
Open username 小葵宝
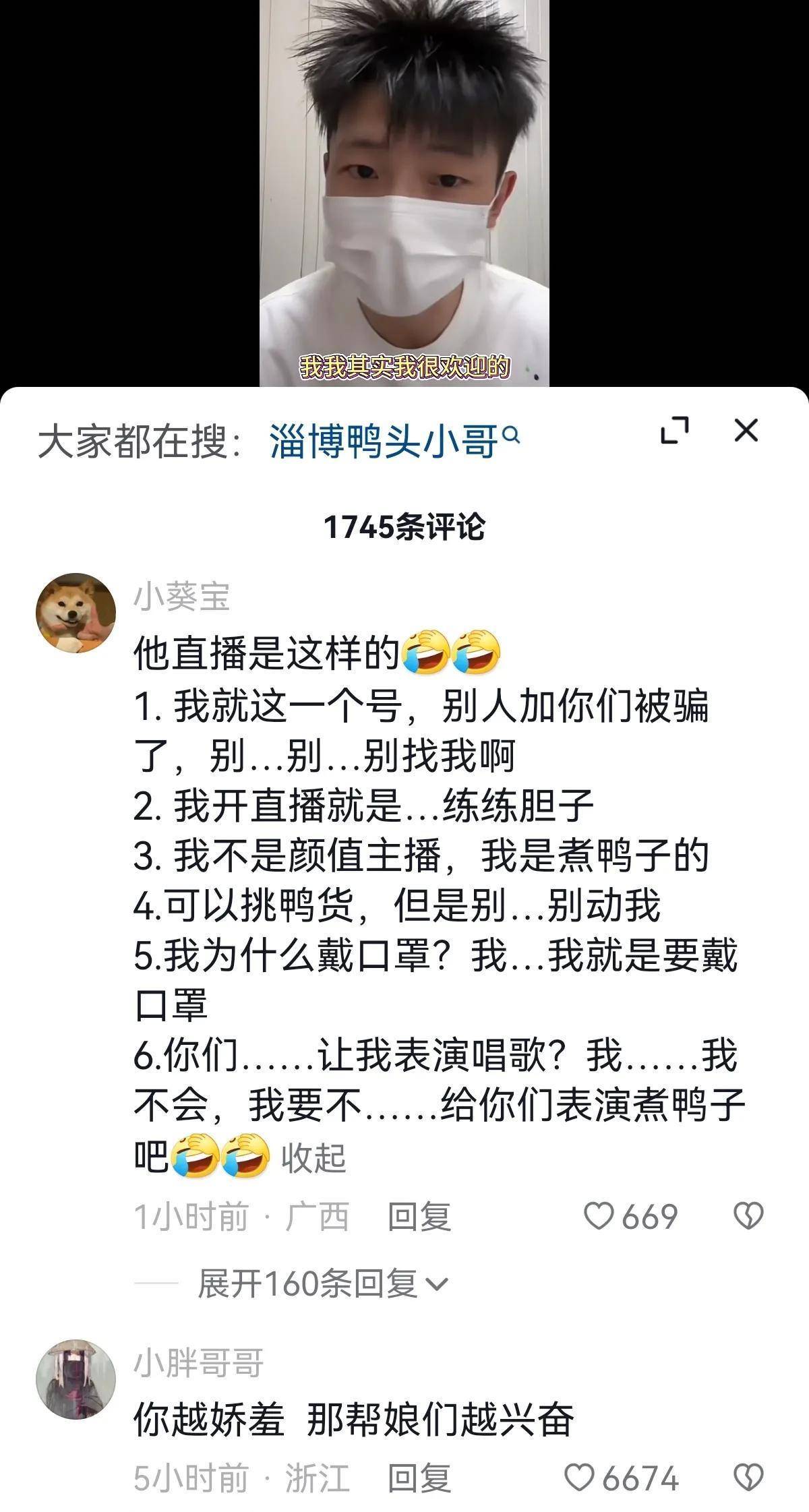click(181, 597)
